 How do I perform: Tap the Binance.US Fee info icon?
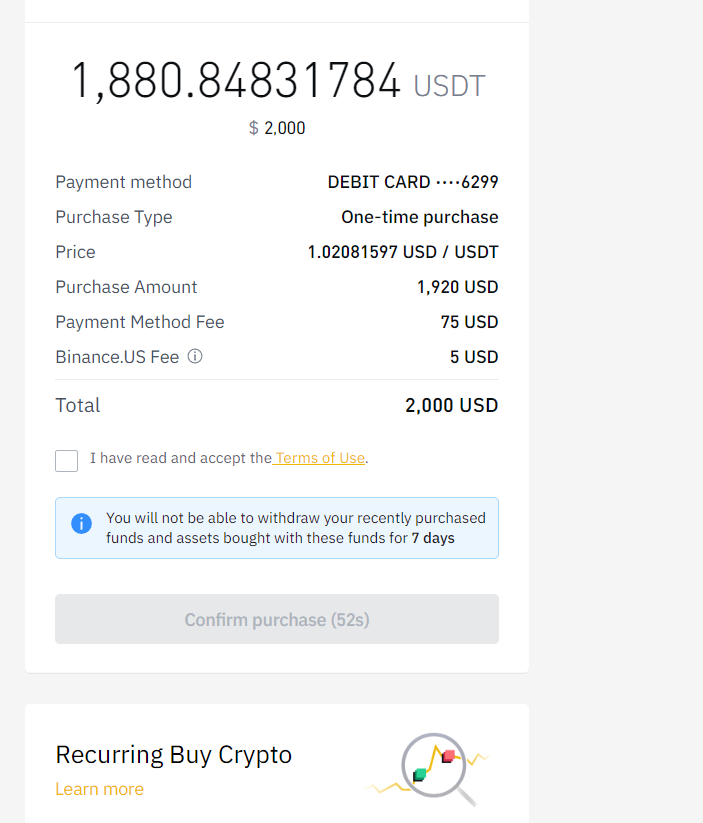coord(195,356)
